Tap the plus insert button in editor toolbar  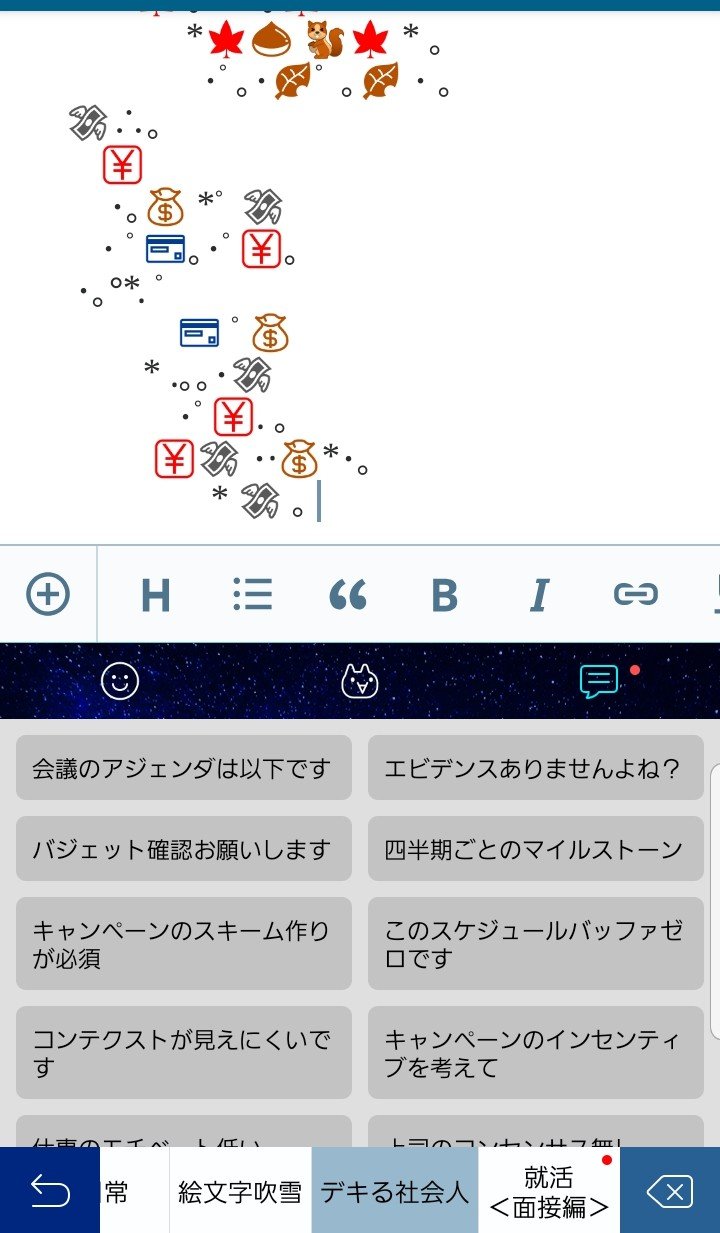(x=47, y=595)
